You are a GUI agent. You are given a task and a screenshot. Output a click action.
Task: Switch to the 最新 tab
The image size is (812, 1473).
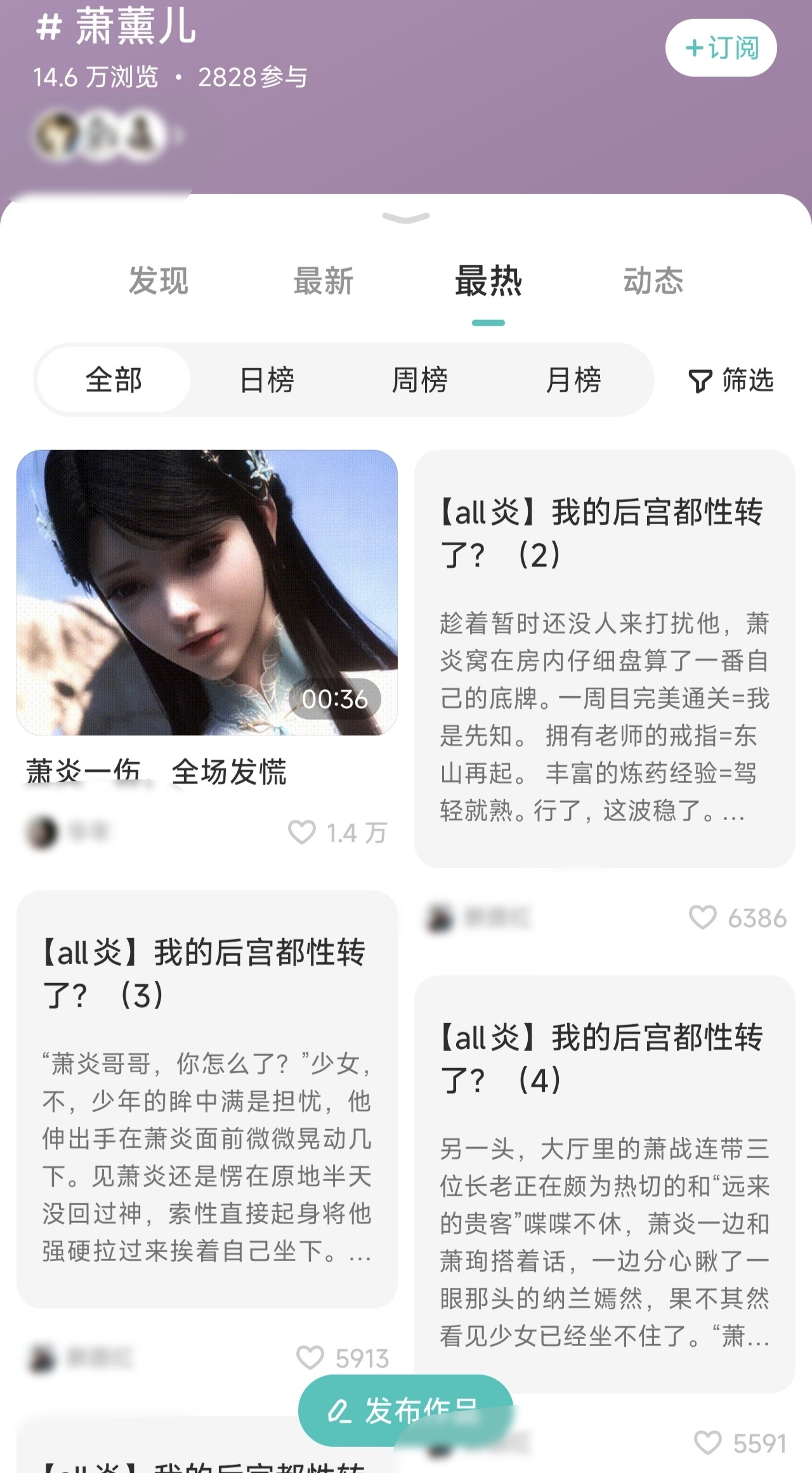[324, 281]
